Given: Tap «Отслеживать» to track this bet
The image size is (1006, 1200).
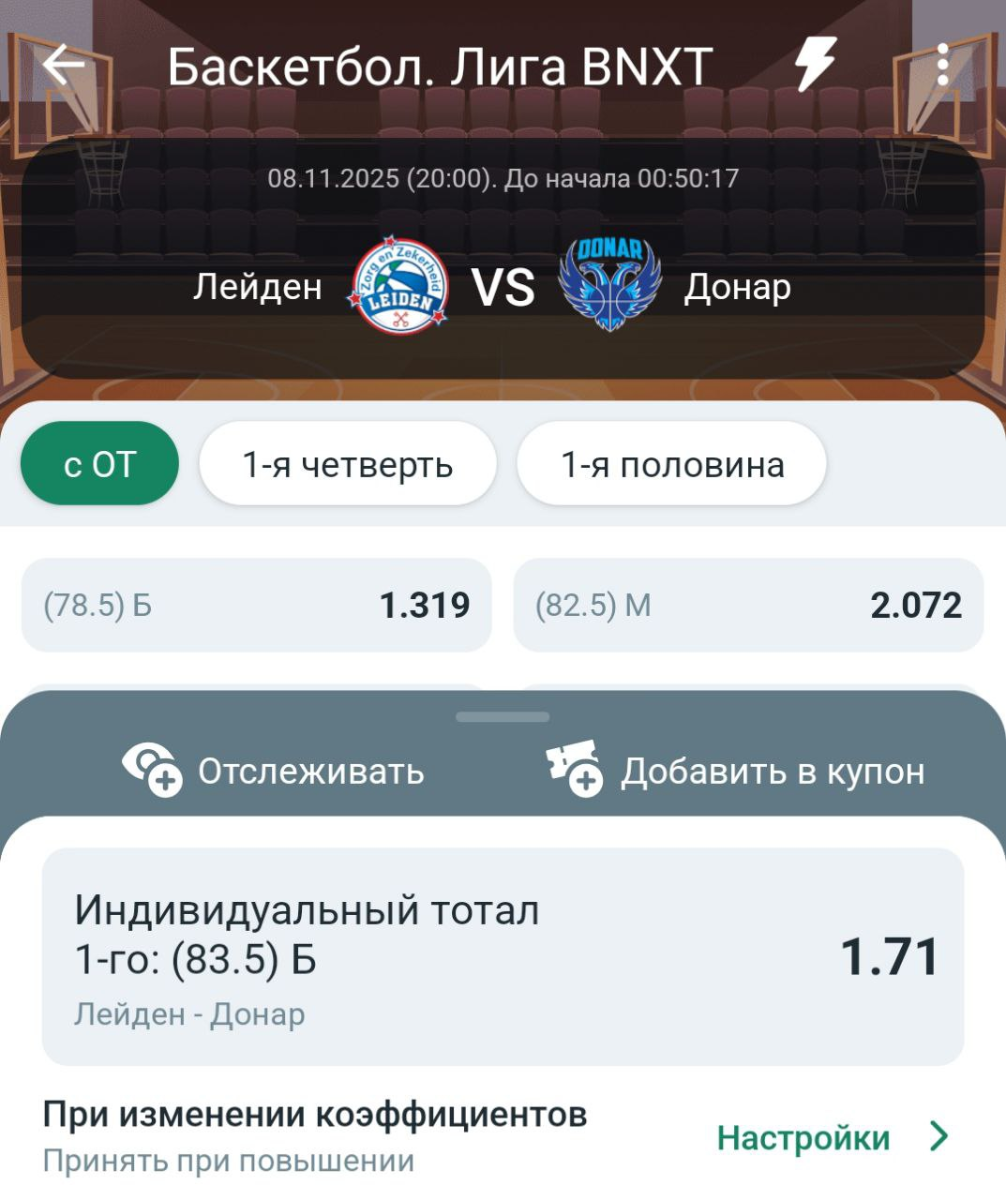Looking at the screenshot, I should (273, 770).
